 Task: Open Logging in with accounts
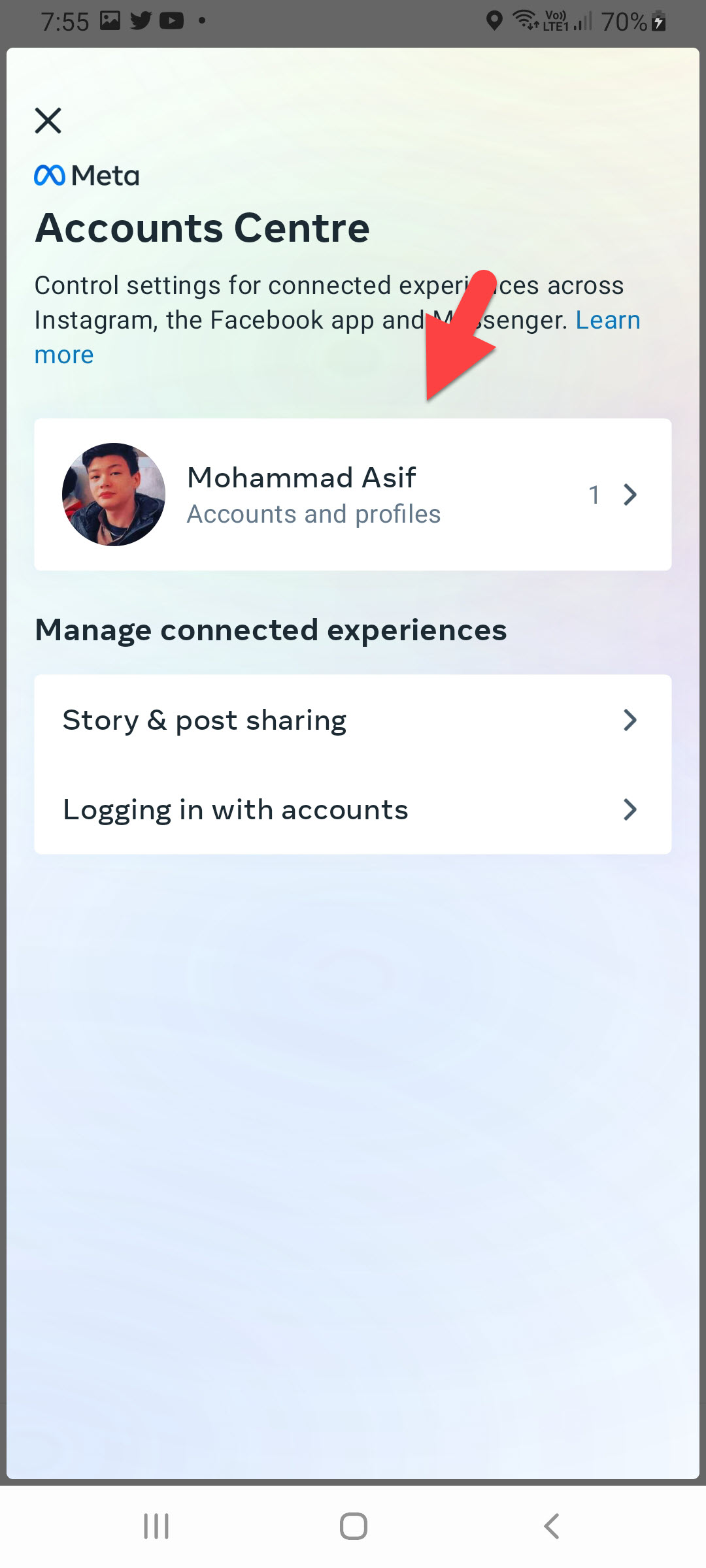[x=352, y=810]
